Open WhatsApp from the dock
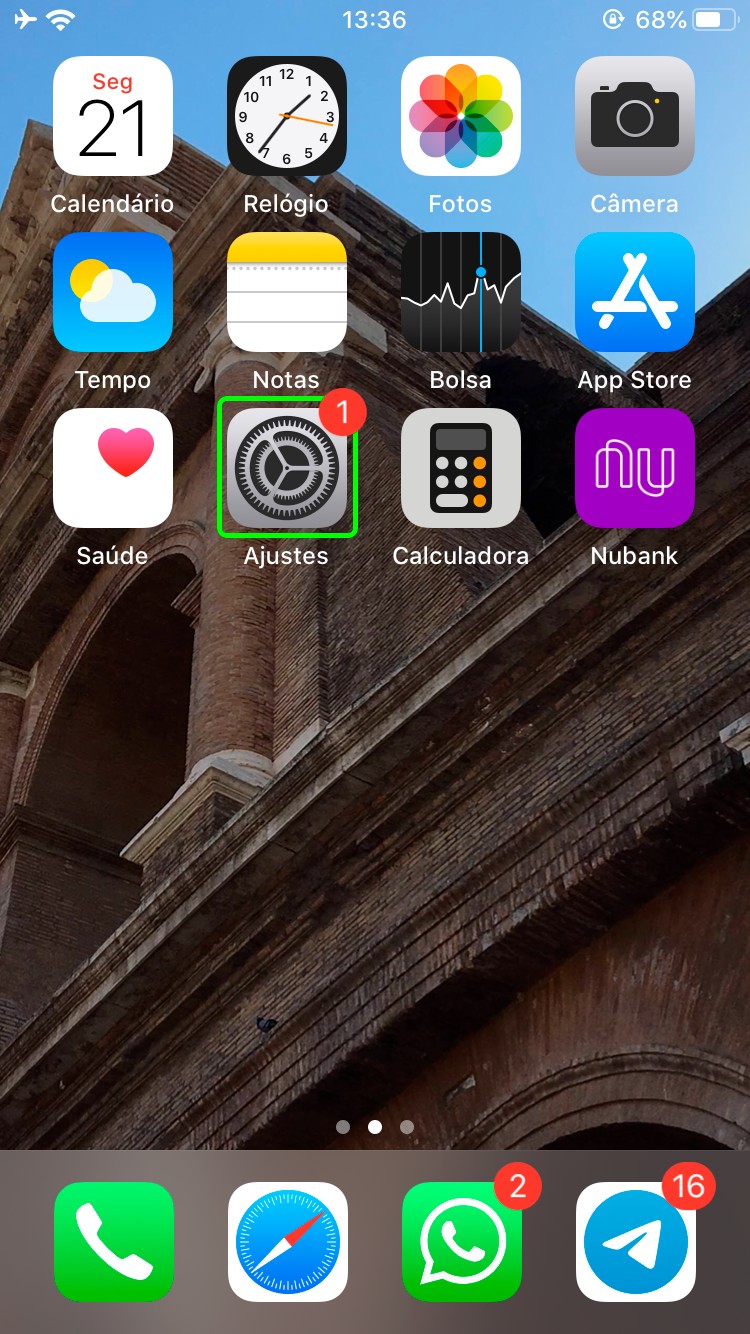This screenshot has height=1334, width=750. (x=462, y=1242)
